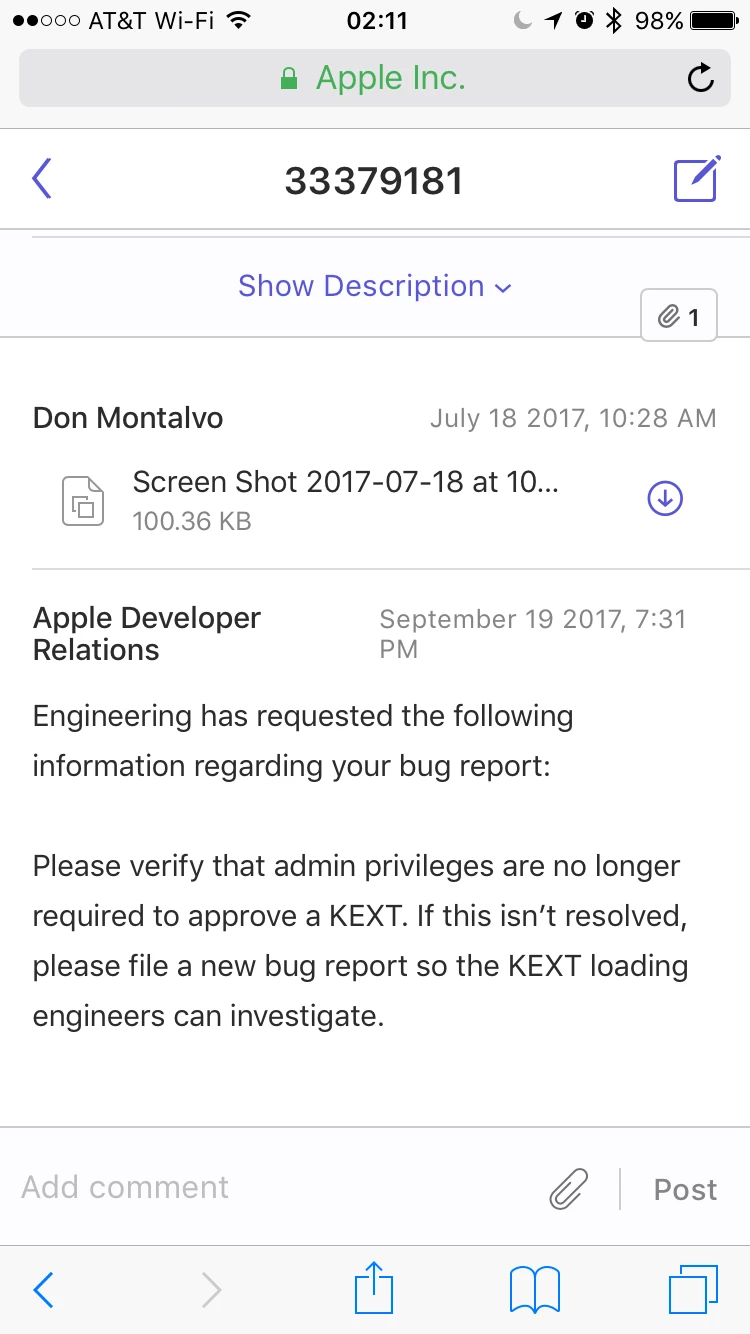The image size is (750, 1334).
Task: Go back in Safari's bottom toolbar
Action: click(43, 1290)
